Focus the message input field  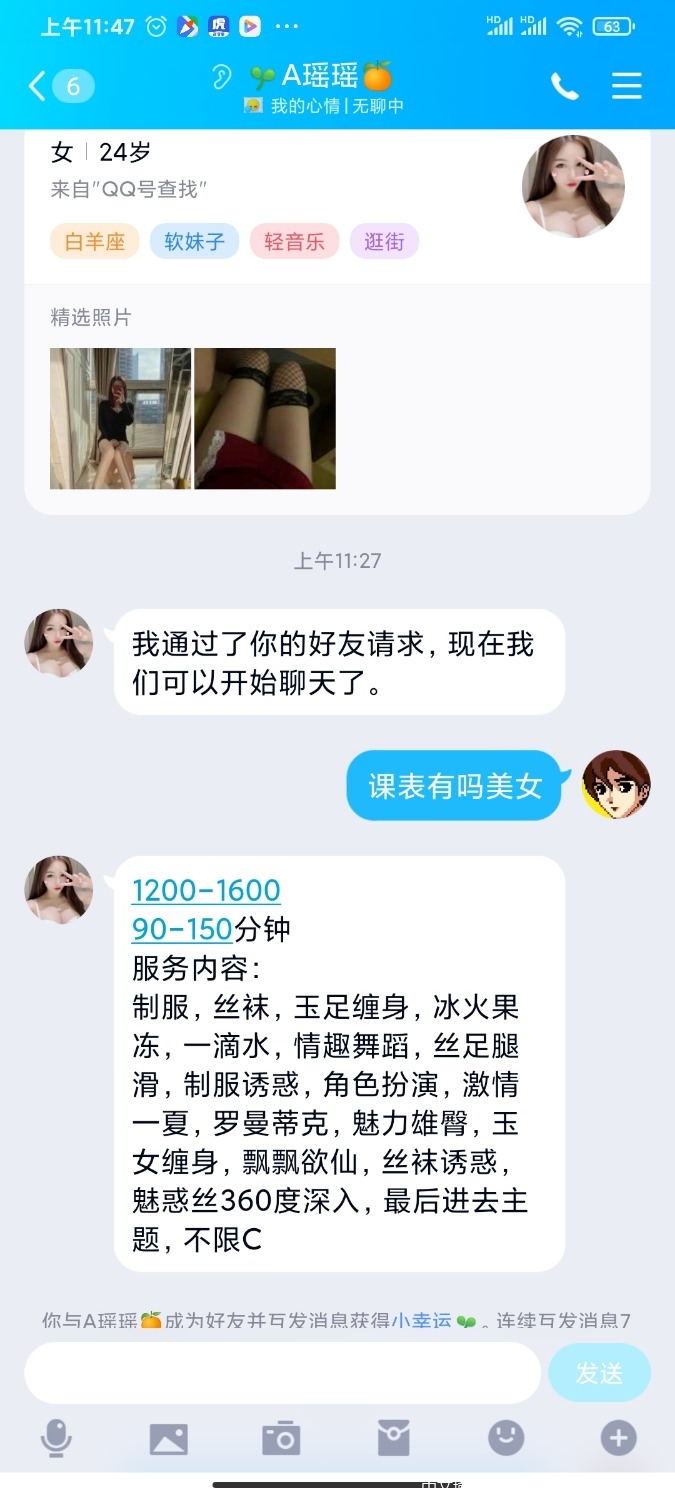[x=282, y=1372]
